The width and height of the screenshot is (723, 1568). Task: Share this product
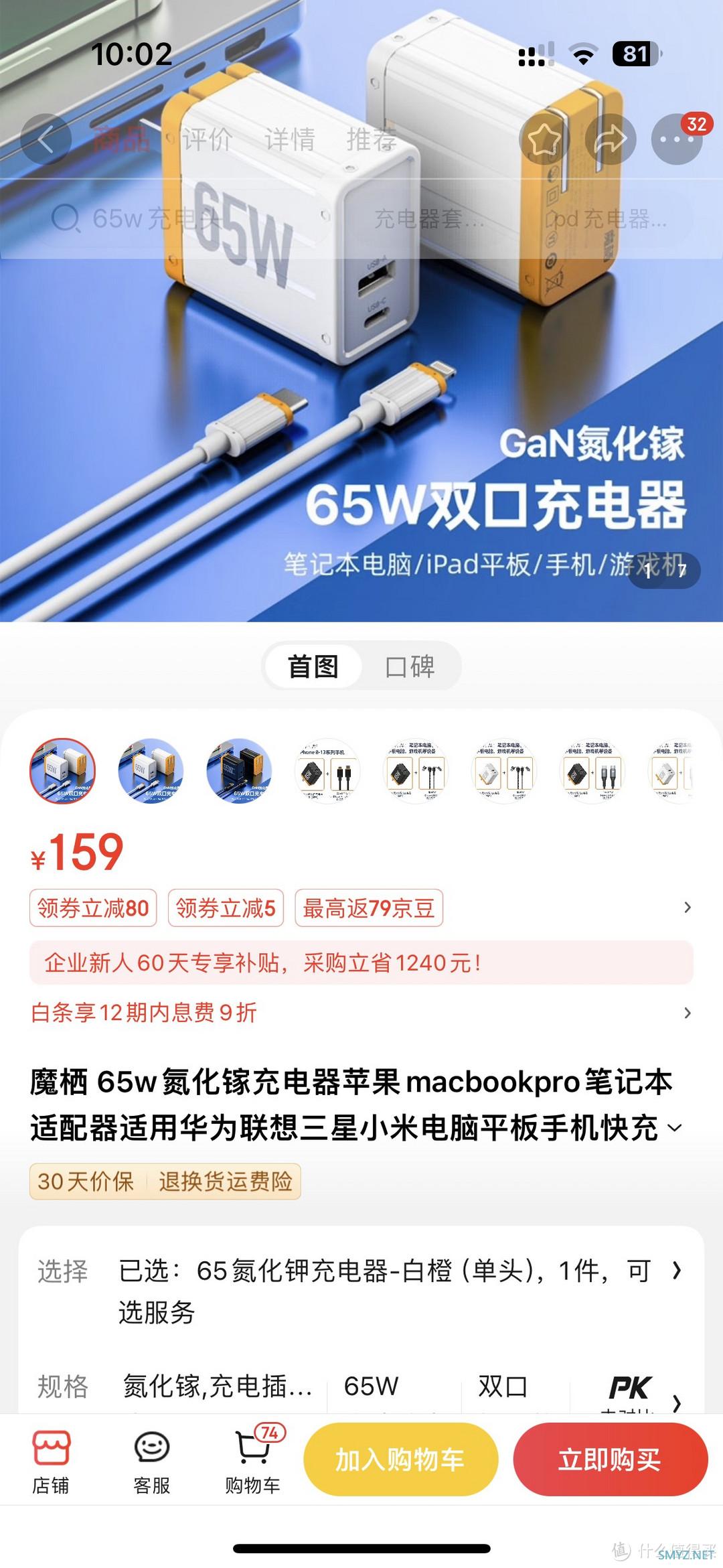click(x=611, y=140)
